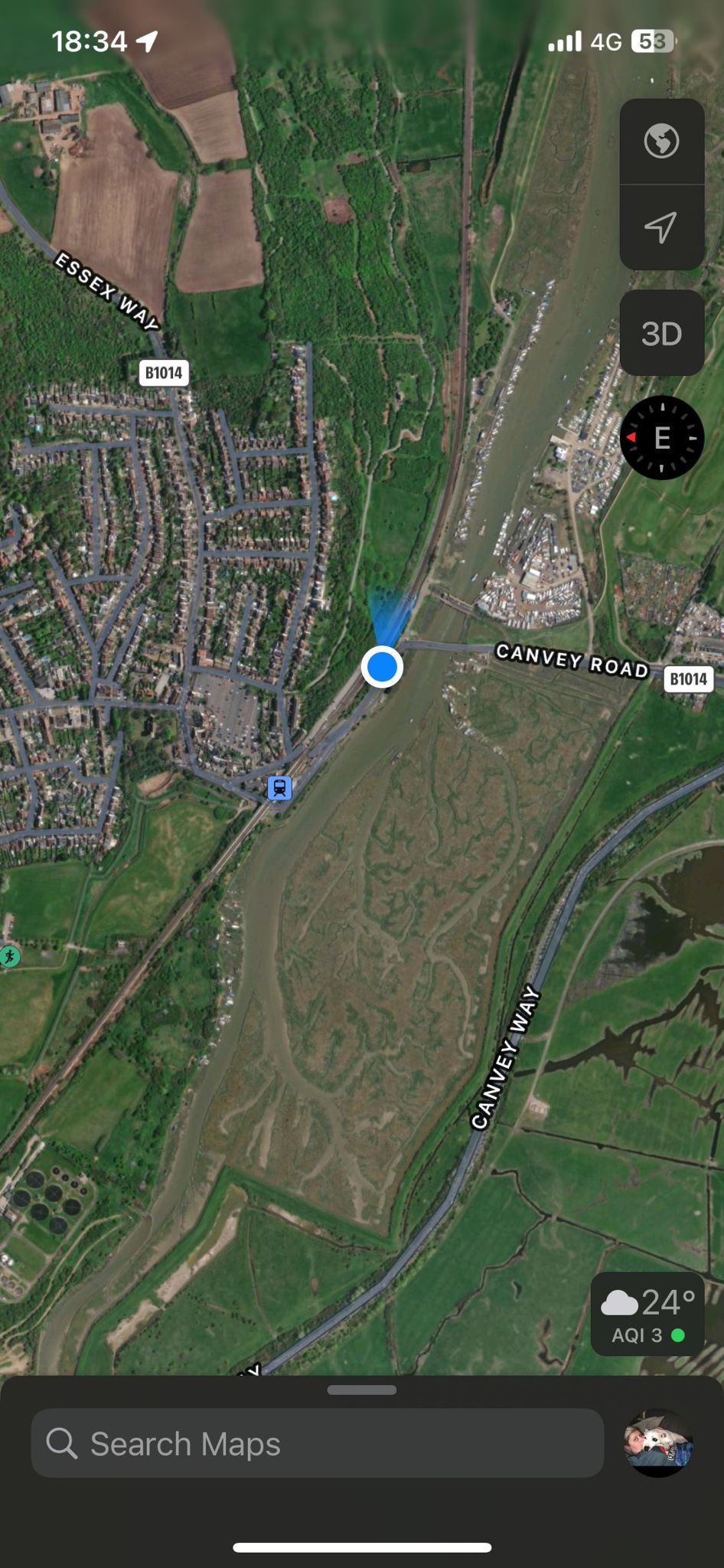Open the map mode globe button
Viewport: 724px width, 1568px height.
661,142
